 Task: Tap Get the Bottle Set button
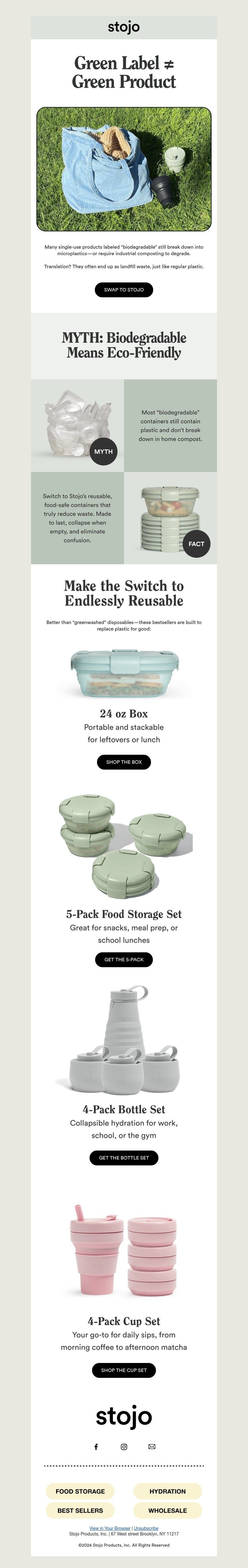click(x=124, y=1158)
